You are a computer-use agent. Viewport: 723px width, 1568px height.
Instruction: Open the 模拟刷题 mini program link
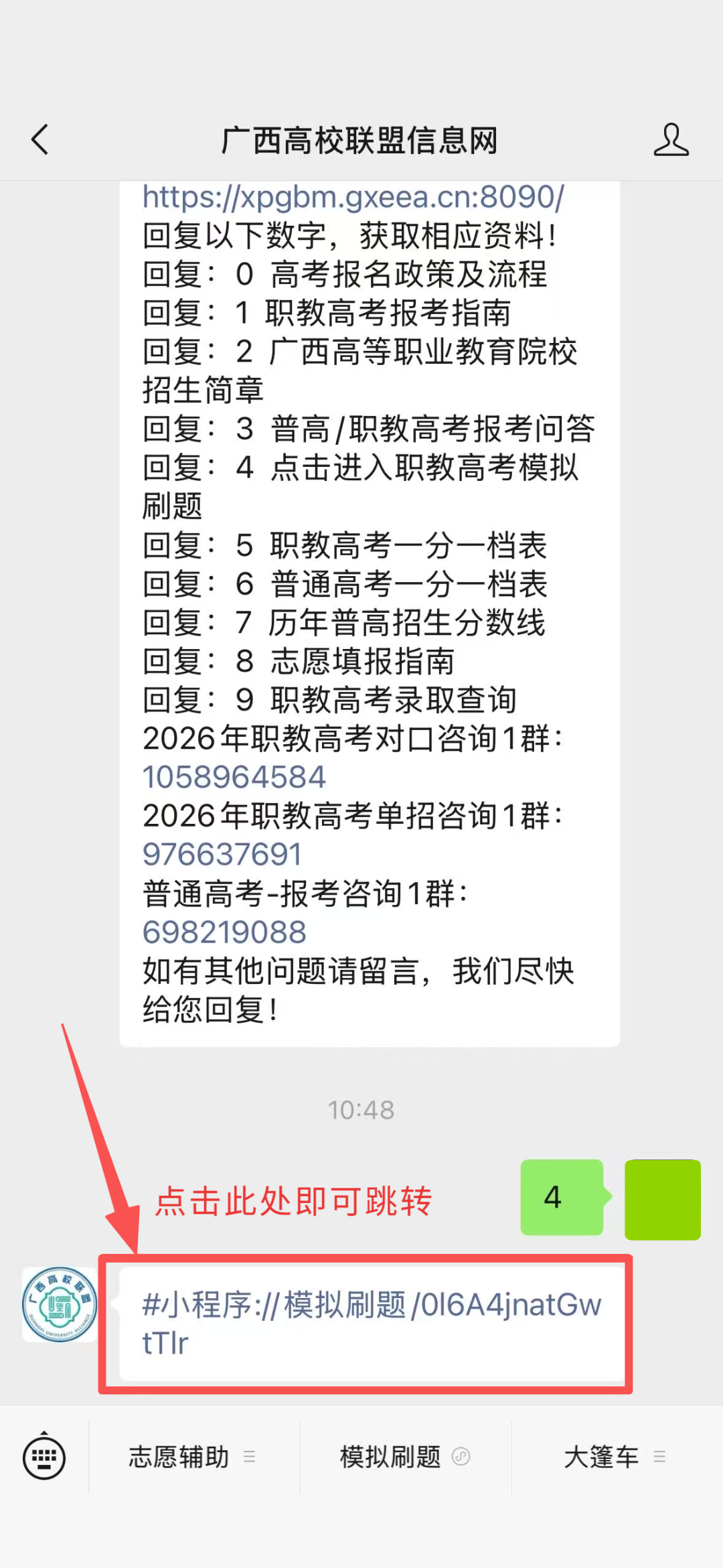tap(372, 1322)
